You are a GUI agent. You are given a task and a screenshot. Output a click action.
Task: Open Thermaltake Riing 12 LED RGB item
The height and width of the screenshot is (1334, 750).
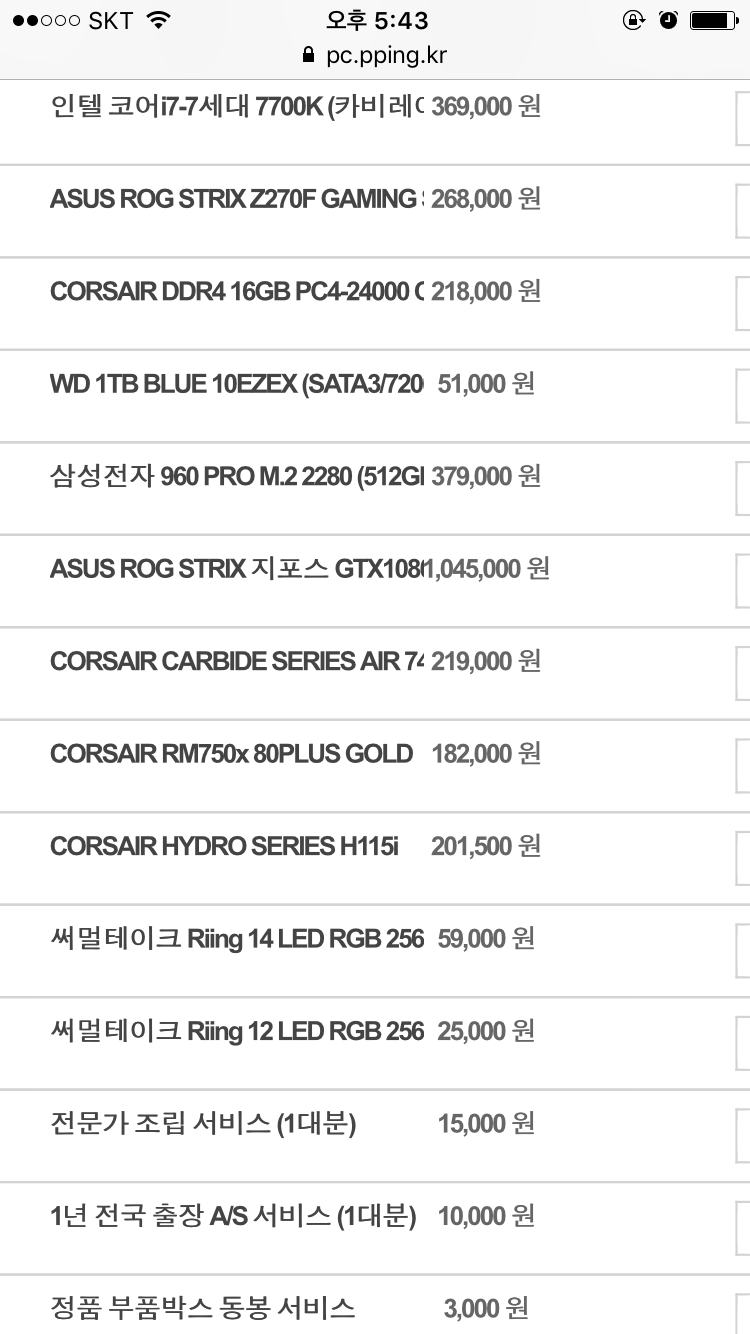pos(237,1031)
